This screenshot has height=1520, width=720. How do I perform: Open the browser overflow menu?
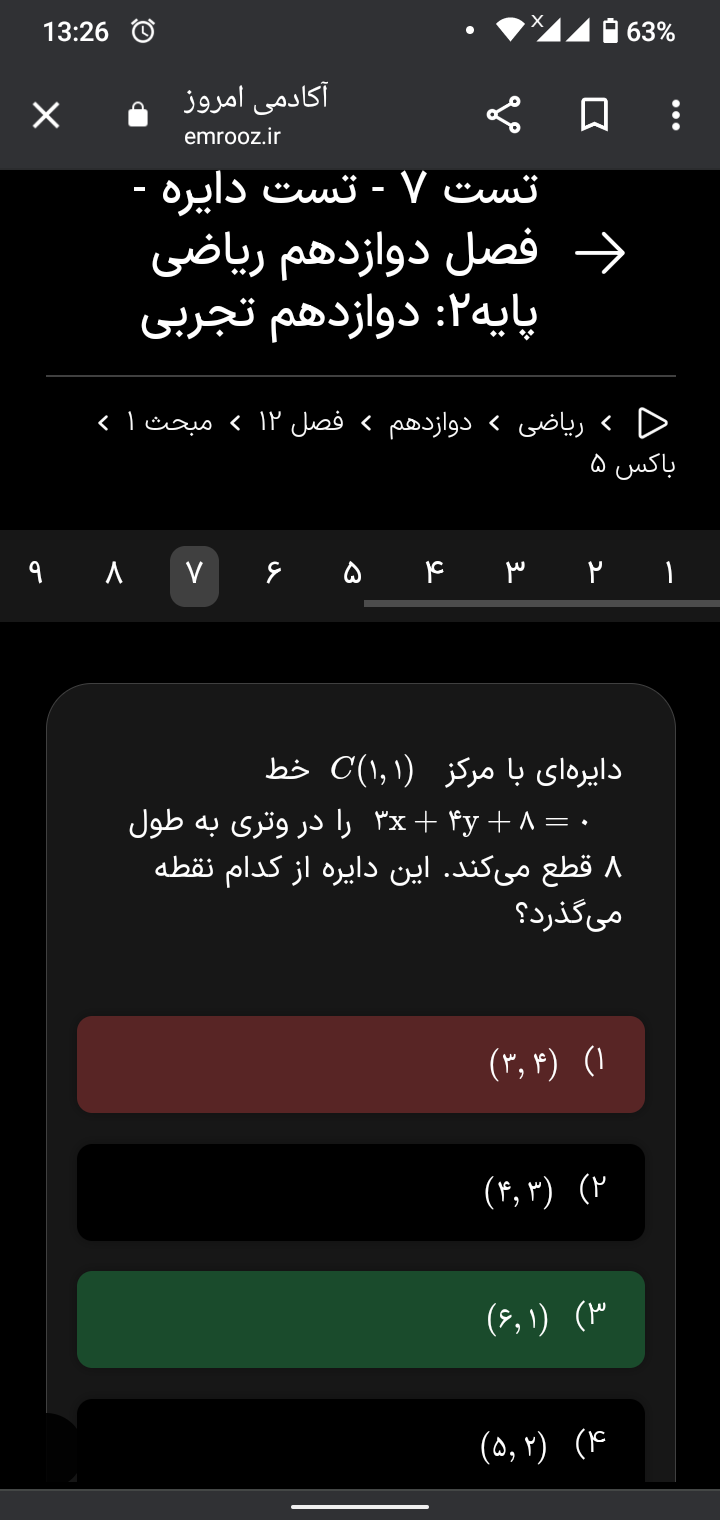(676, 116)
